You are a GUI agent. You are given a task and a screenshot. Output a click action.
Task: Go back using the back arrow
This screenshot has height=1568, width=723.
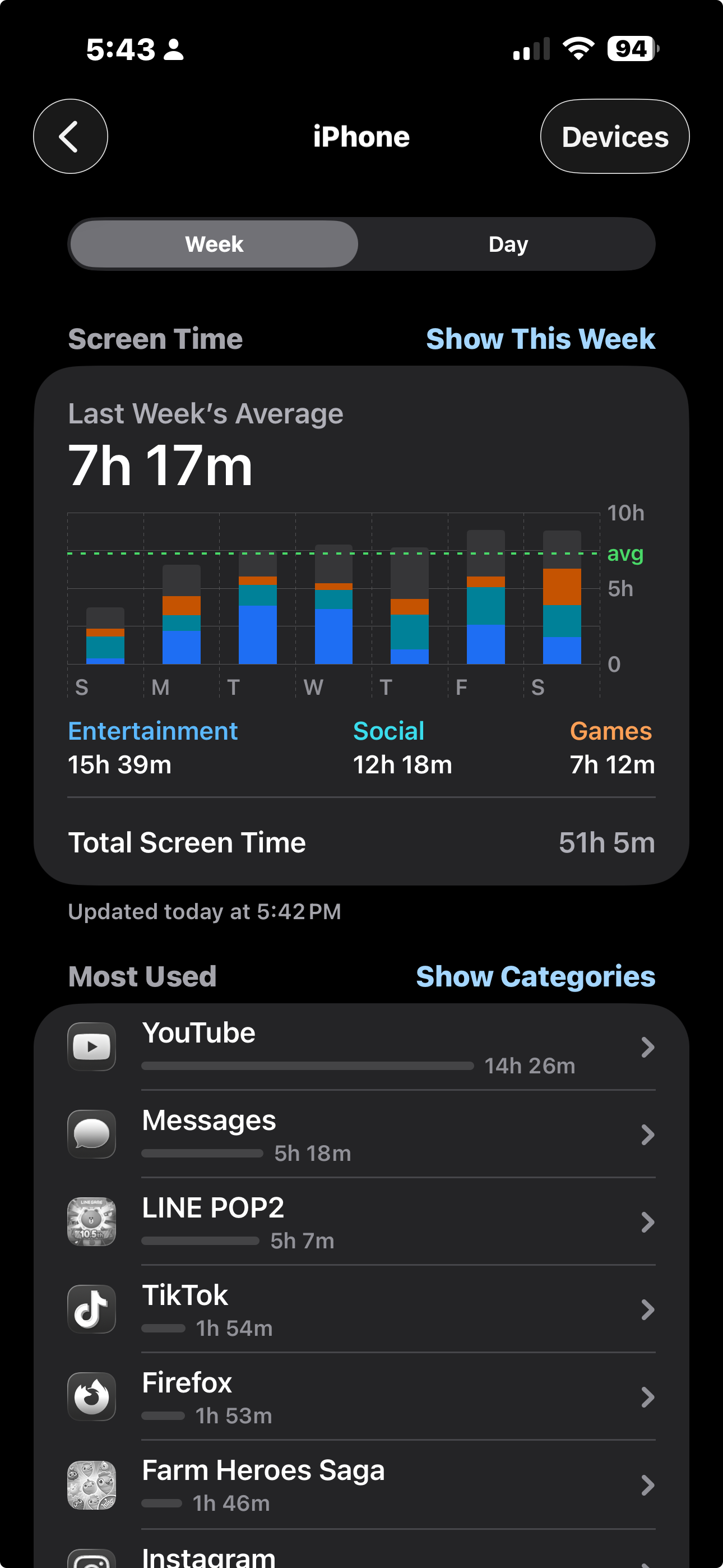pyautogui.click(x=71, y=136)
